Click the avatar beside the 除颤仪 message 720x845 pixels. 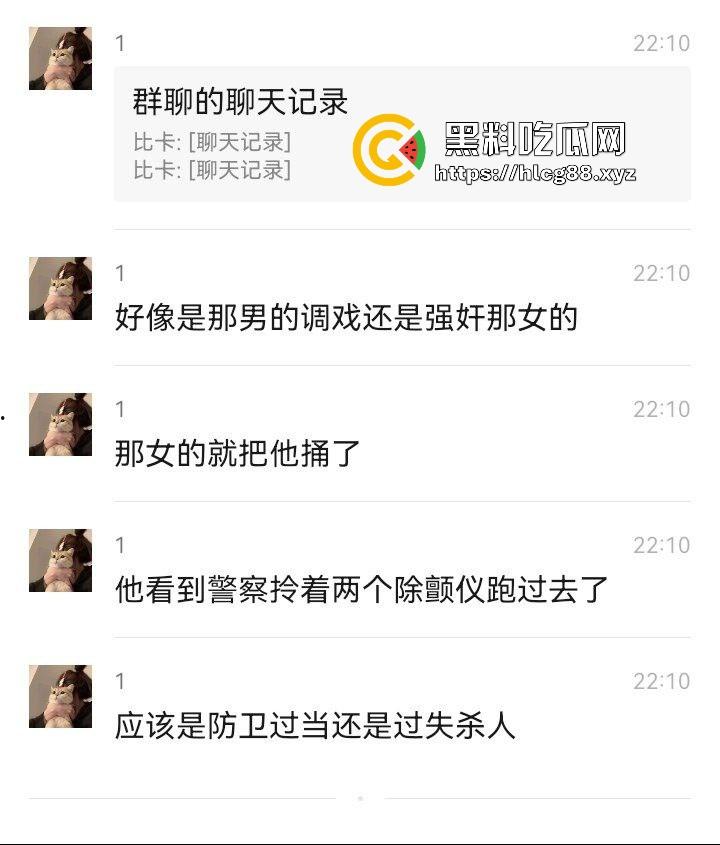[x=62, y=560]
